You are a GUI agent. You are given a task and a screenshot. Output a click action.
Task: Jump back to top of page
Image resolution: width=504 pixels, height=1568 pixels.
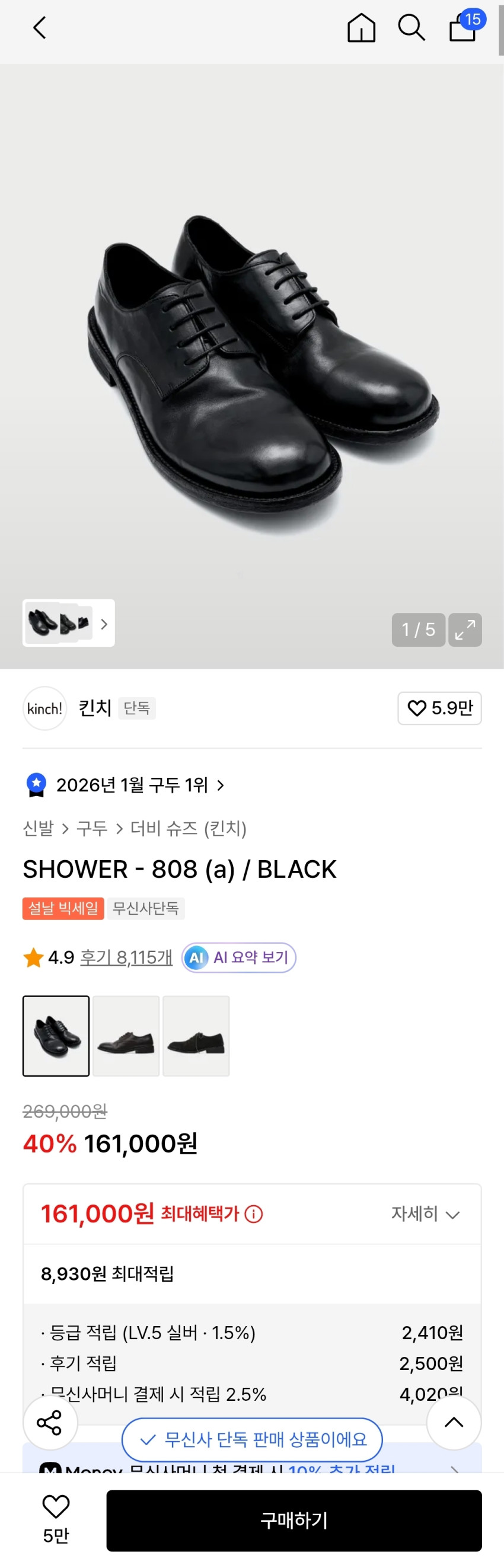click(x=454, y=1423)
